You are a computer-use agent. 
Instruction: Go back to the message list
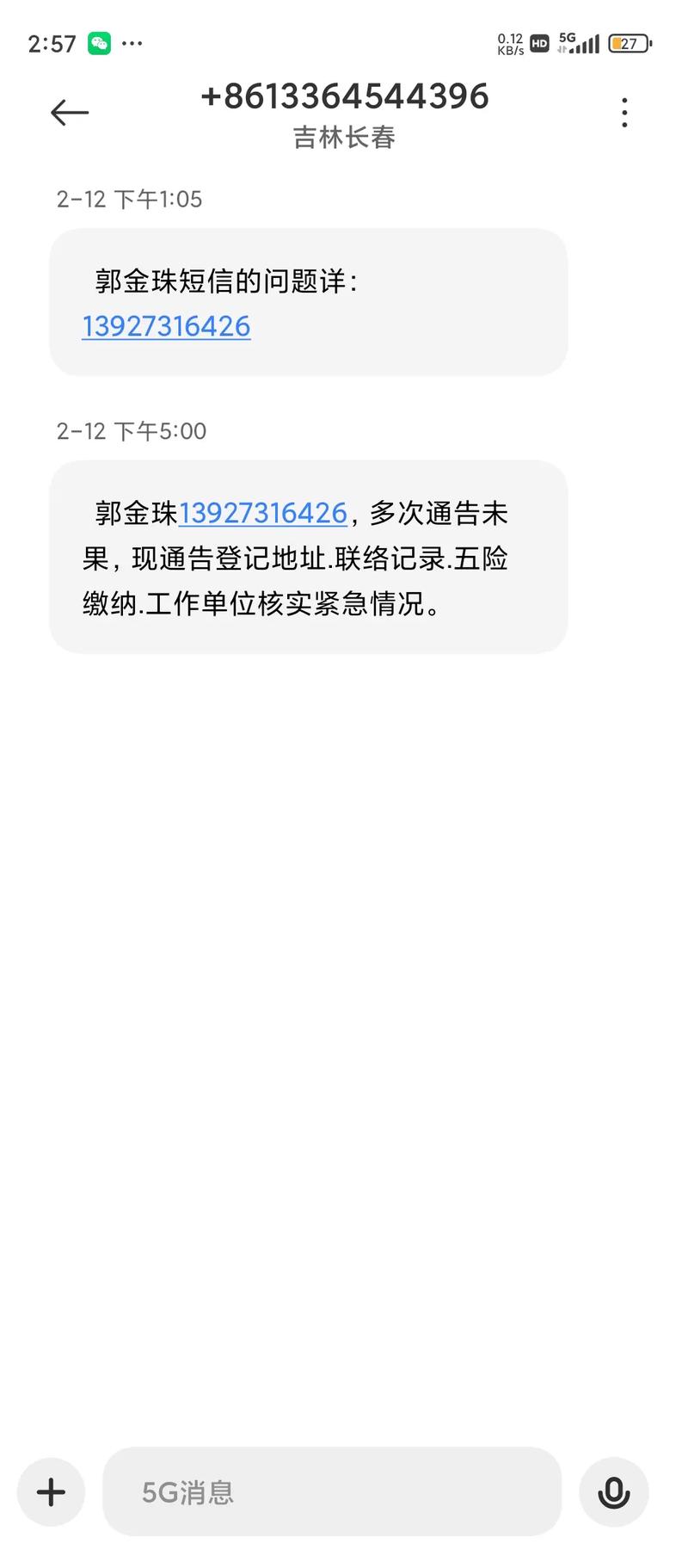[x=70, y=113]
